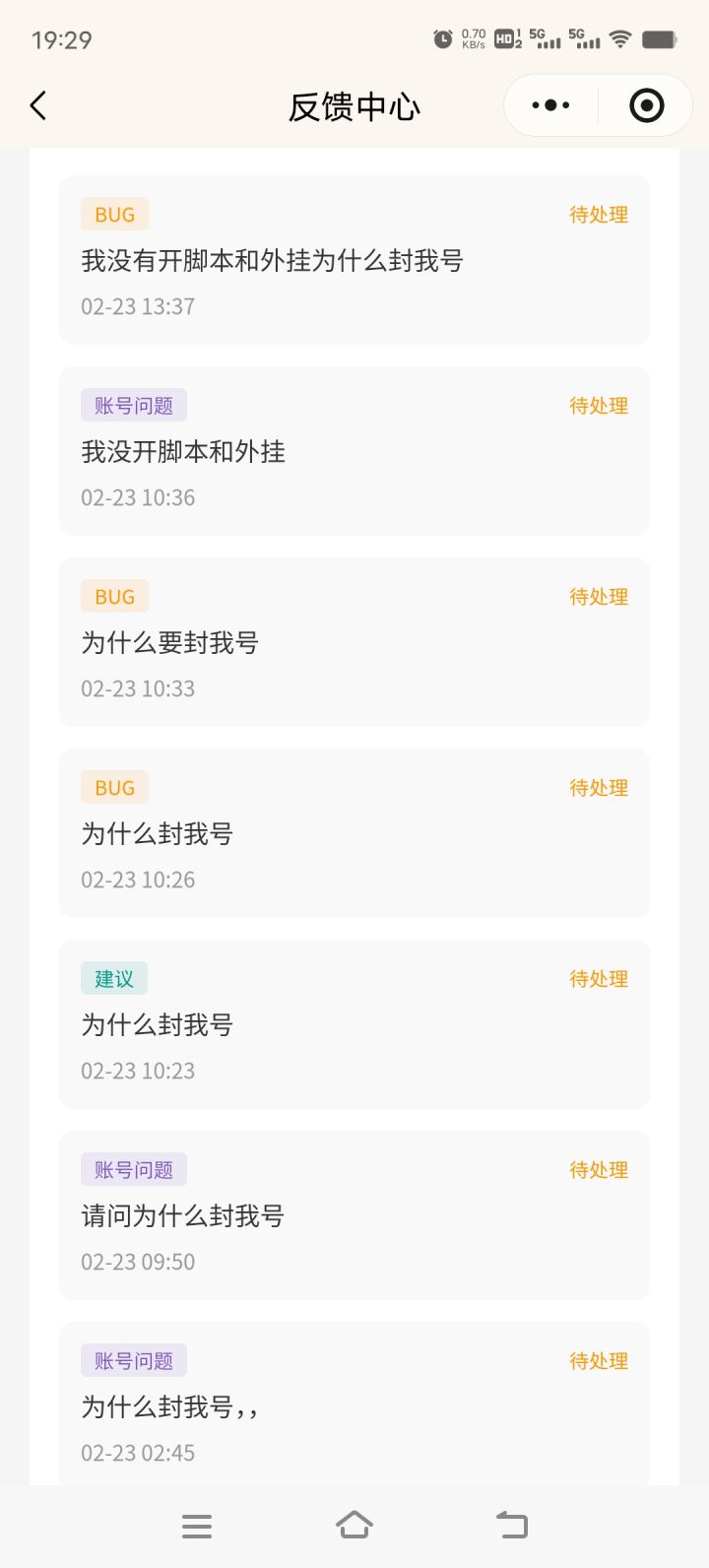The height and width of the screenshot is (1568, 709).
Task: Open the mini program three-dot menu
Action: click(550, 105)
